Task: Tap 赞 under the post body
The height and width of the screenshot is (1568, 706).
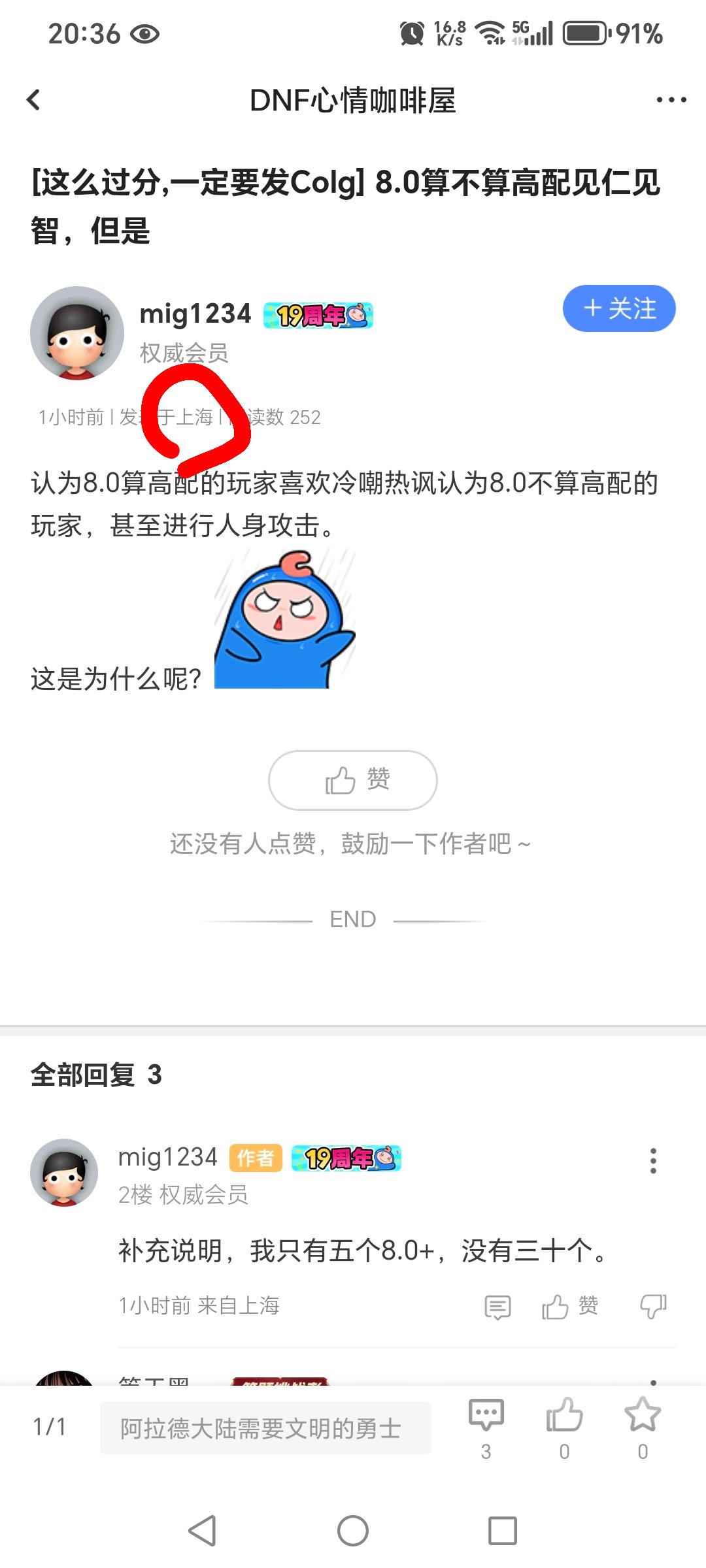Action: pyautogui.click(x=352, y=780)
